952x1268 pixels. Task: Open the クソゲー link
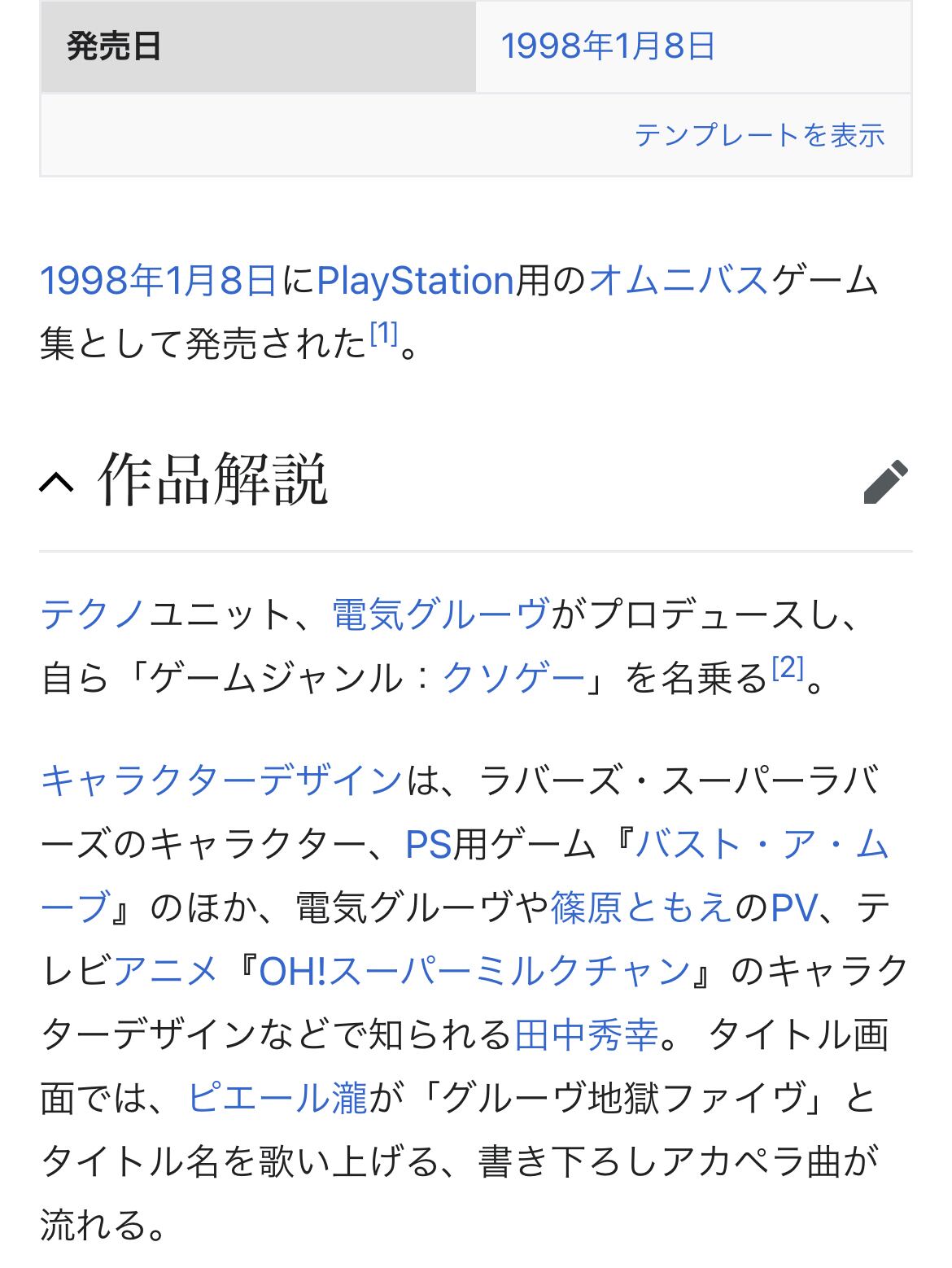tap(514, 677)
